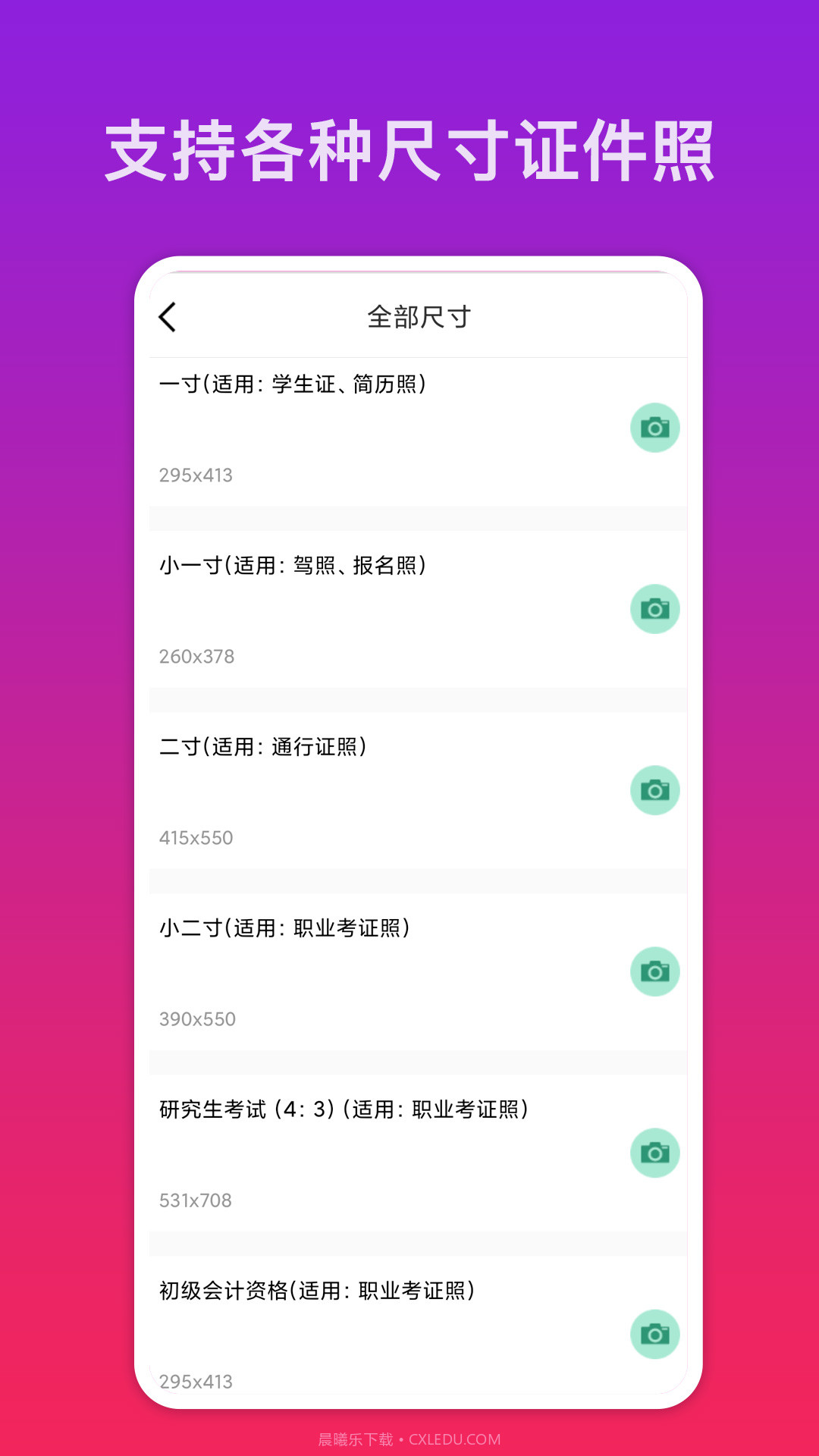
Task: Tap the camera icon for 初级会计资格
Action: (655, 1334)
